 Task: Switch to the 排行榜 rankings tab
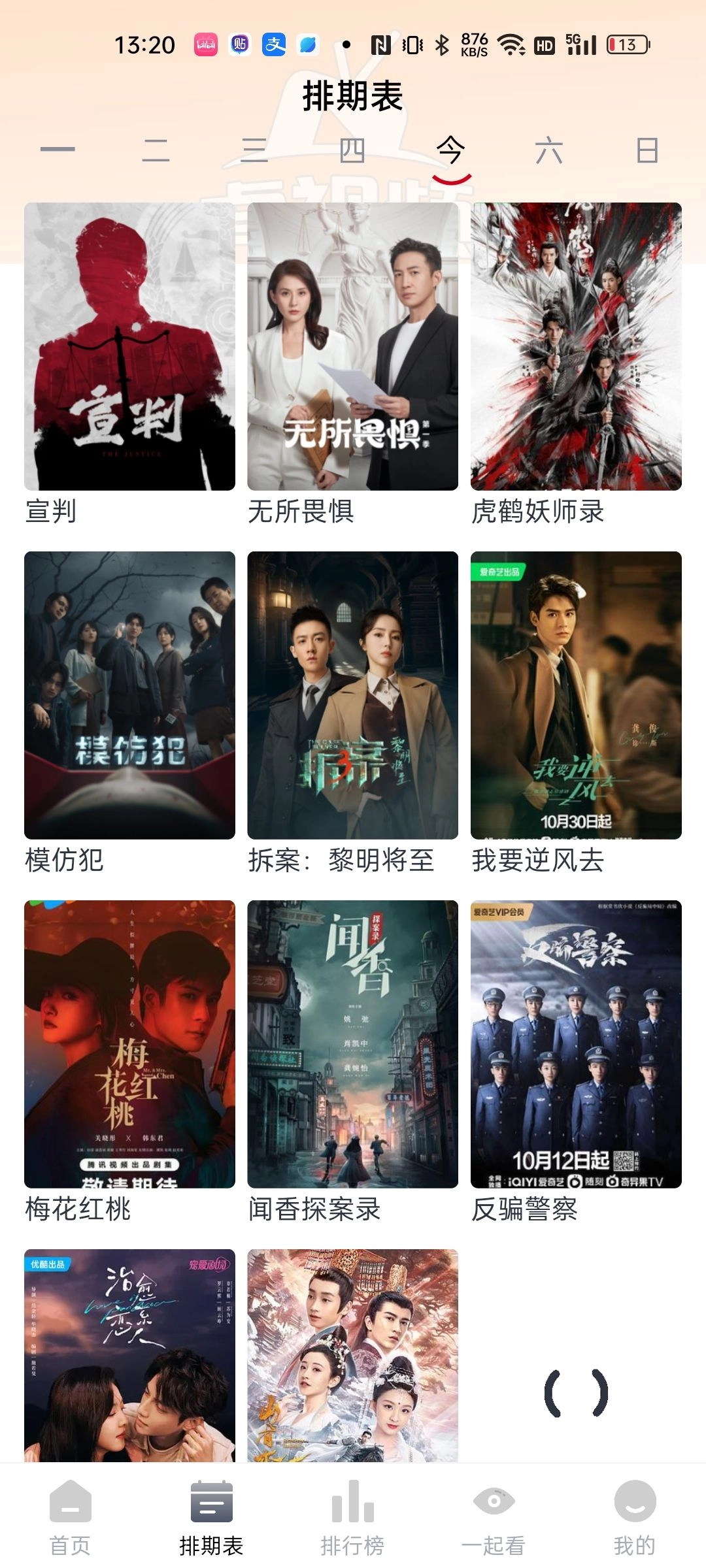[352, 1517]
